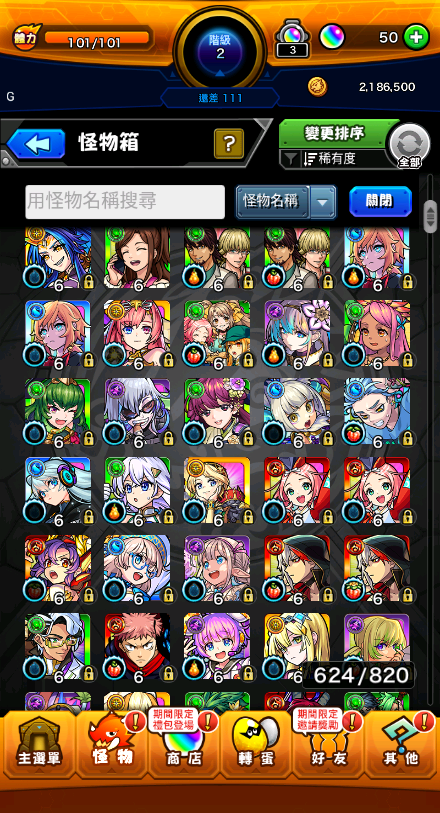Image resolution: width=440 pixels, height=813 pixels.
Task: Open the rainbow orb counter icon
Action: (x=332, y=37)
